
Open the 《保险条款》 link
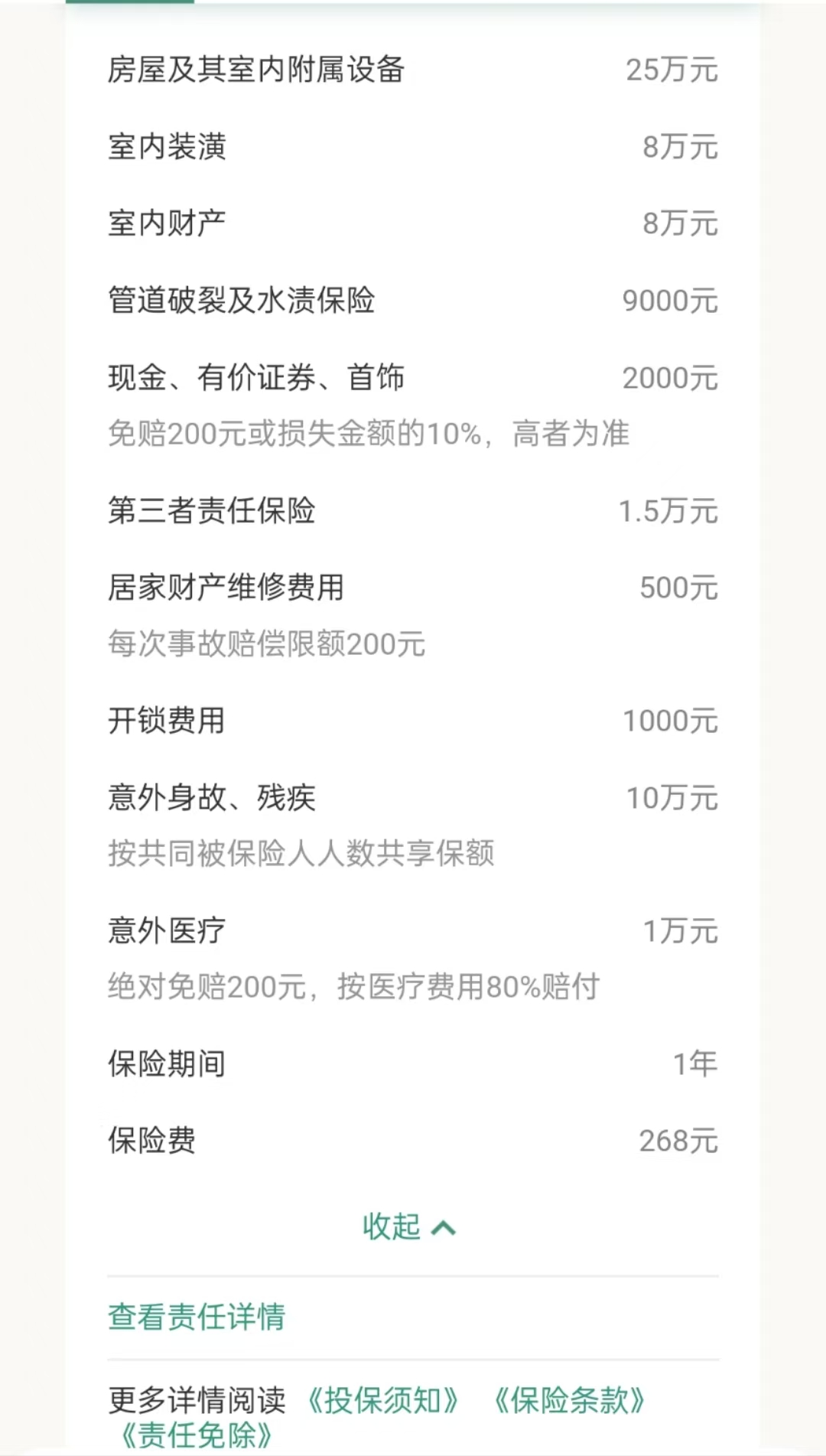(x=569, y=1400)
